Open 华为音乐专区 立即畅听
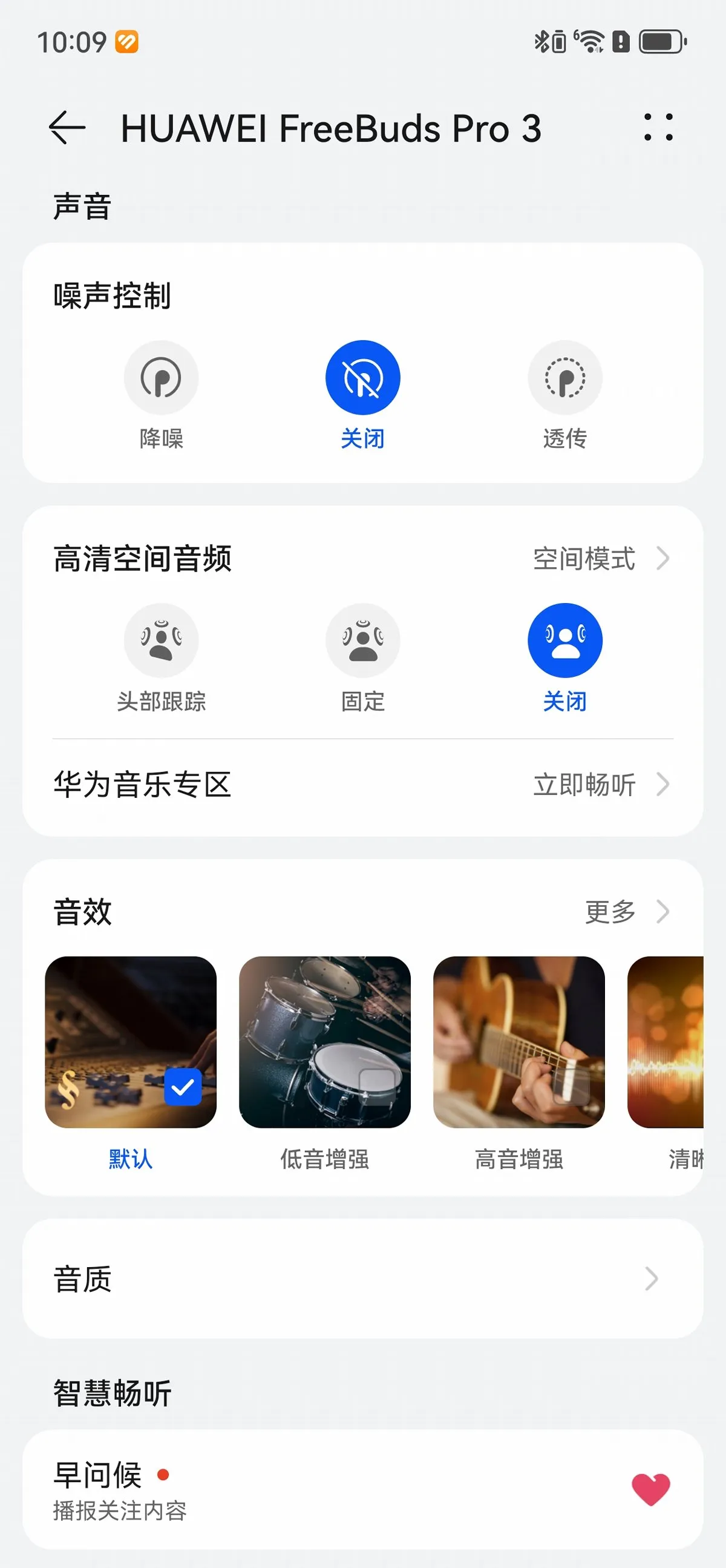Image resolution: width=726 pixels, height=1568 pixels. 363,784
